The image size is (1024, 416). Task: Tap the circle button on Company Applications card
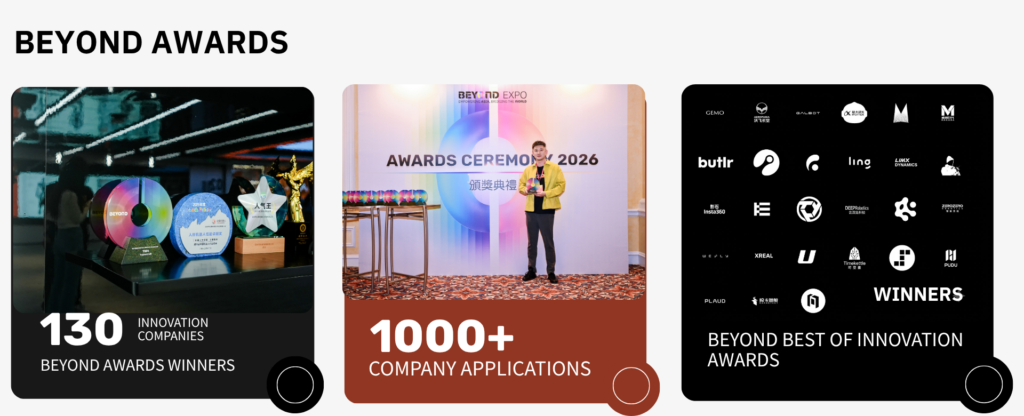pyautogui.click(x=632, y=386)
